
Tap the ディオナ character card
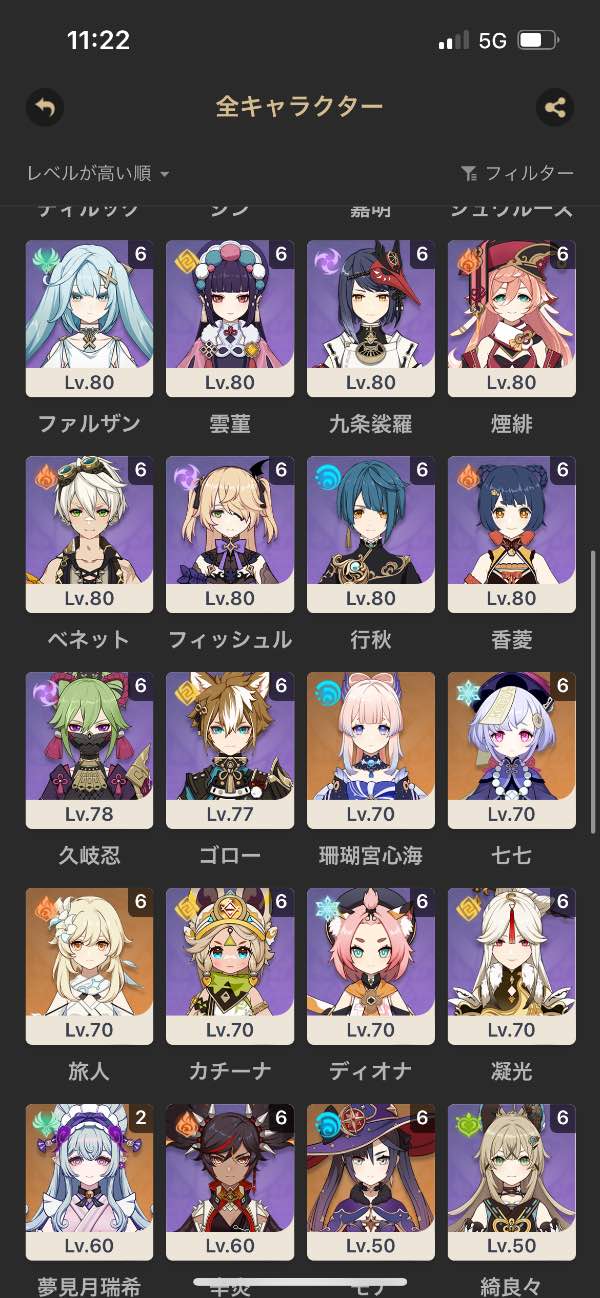(371, 966)
